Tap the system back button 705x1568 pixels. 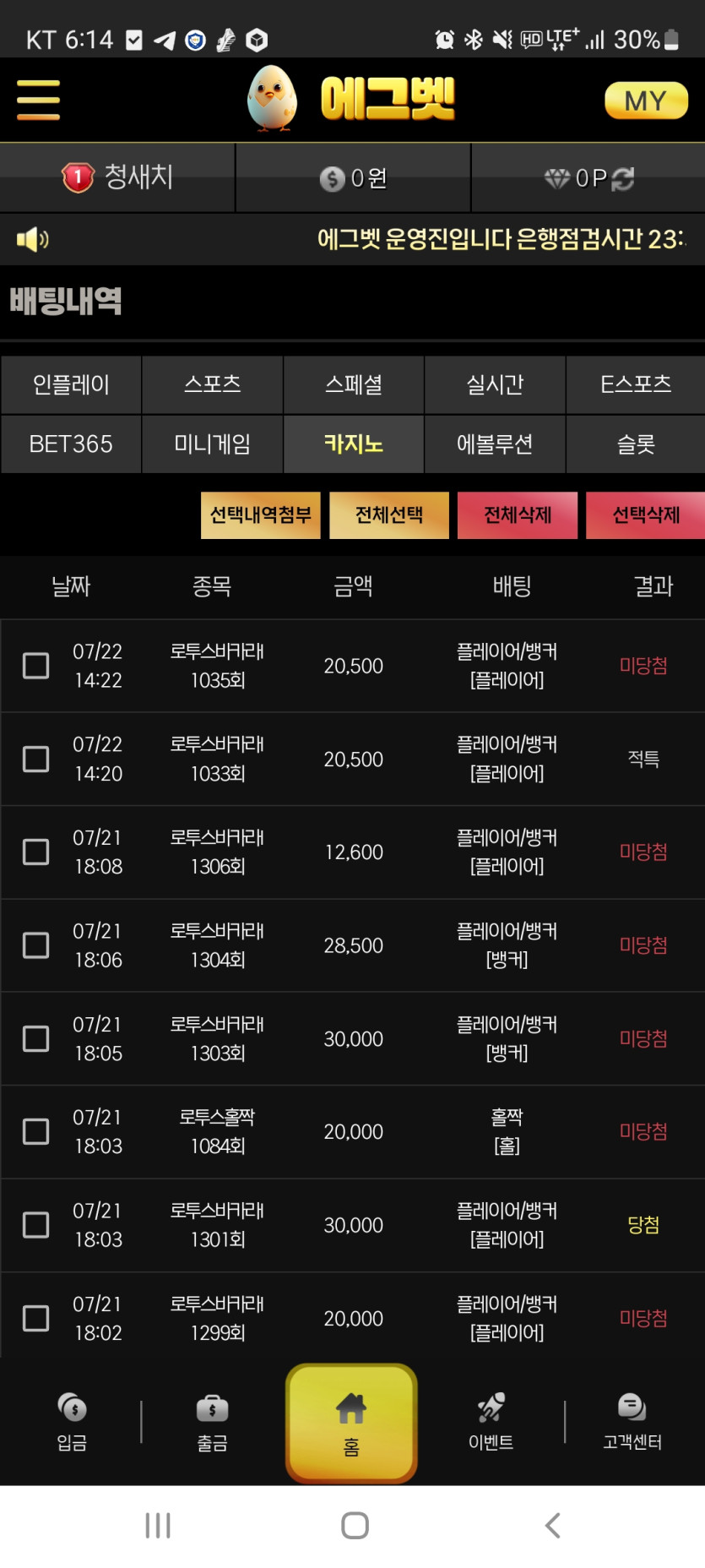coord(553,1525)
